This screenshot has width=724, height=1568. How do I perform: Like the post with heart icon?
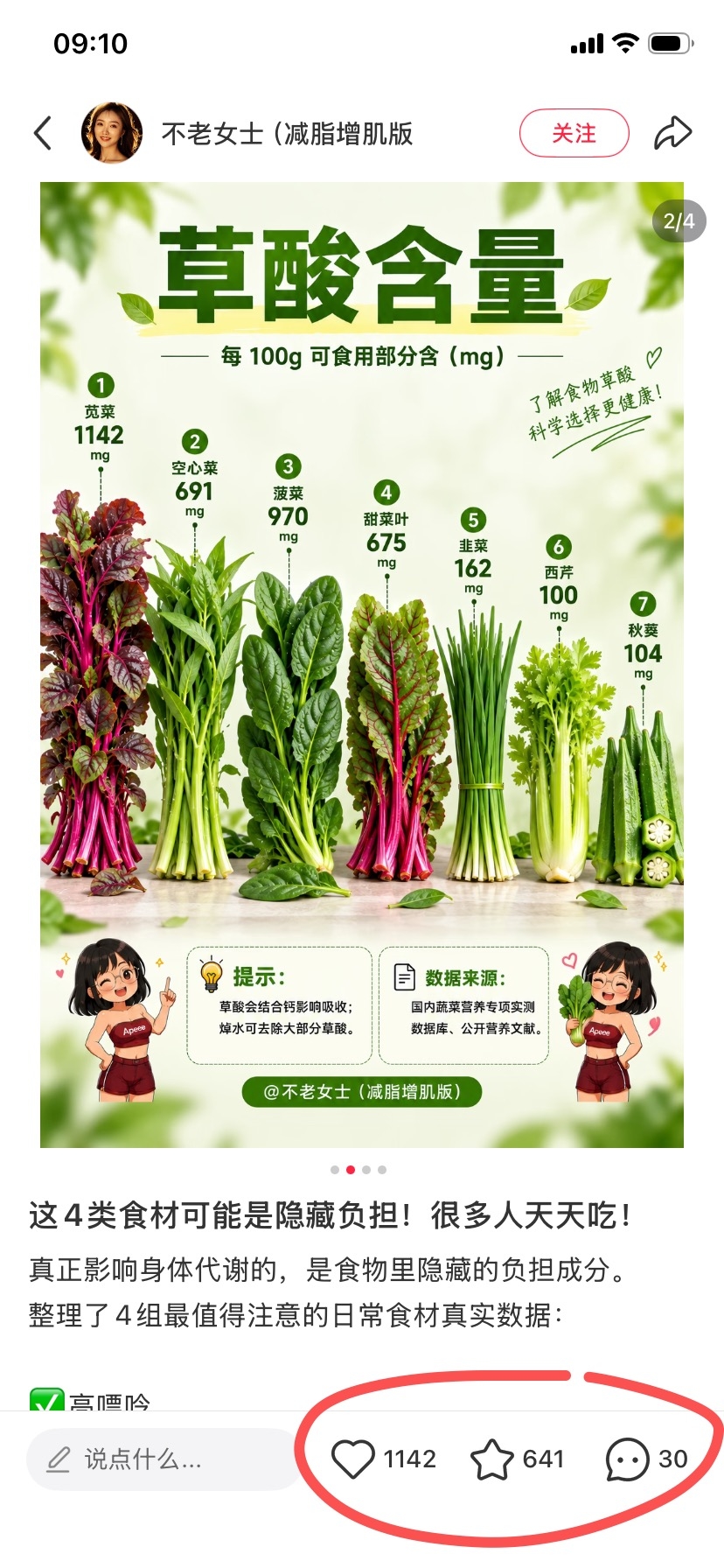click(353, 1459)
